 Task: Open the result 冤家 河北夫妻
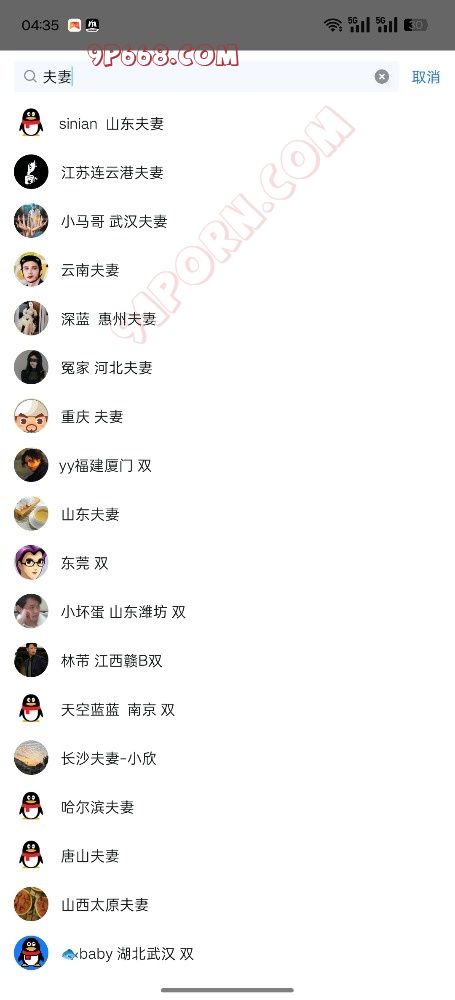pyautogui.click(x=227, y=367)
